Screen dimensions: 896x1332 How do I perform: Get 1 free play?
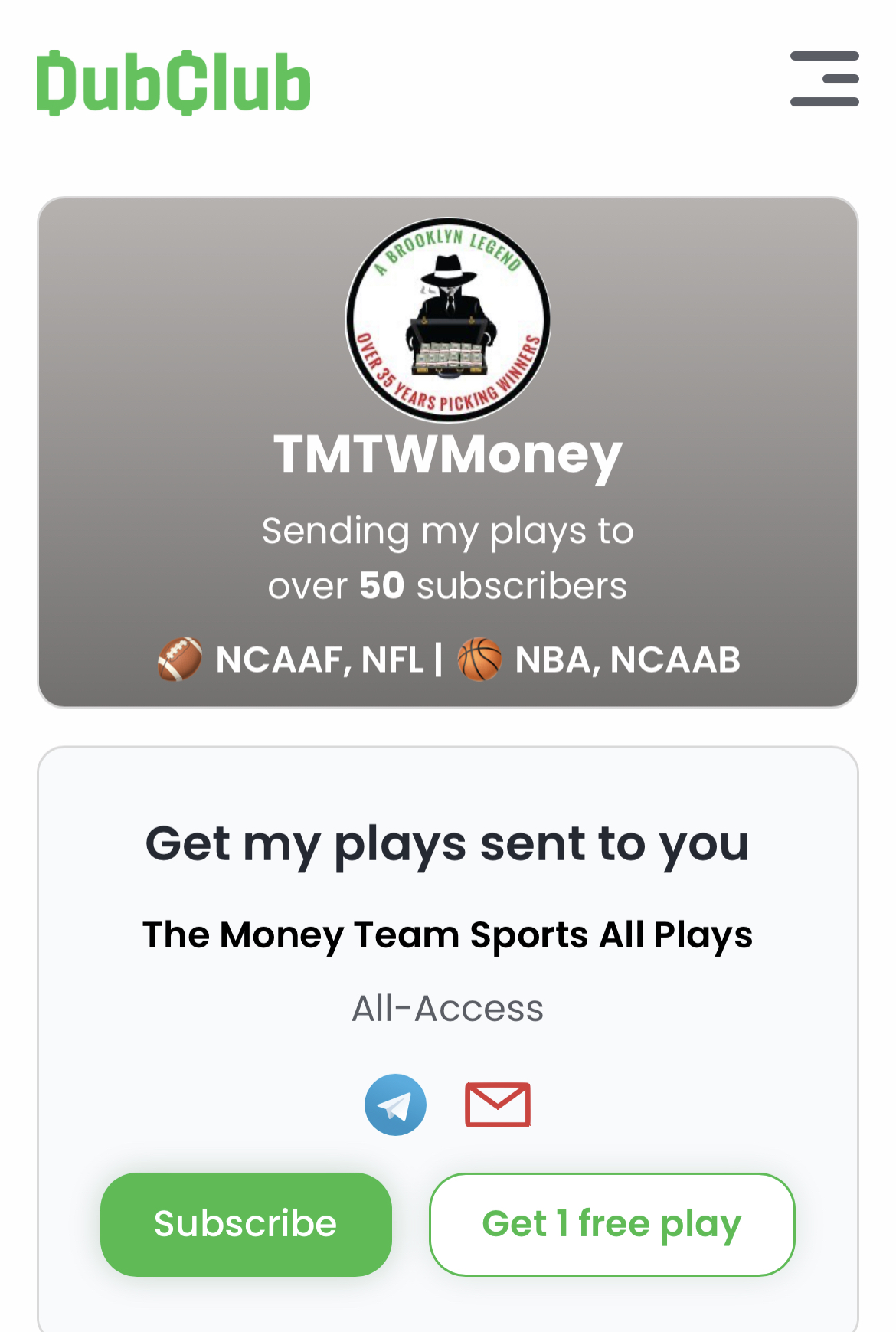pyautogui.click(x=611, y=1223)
